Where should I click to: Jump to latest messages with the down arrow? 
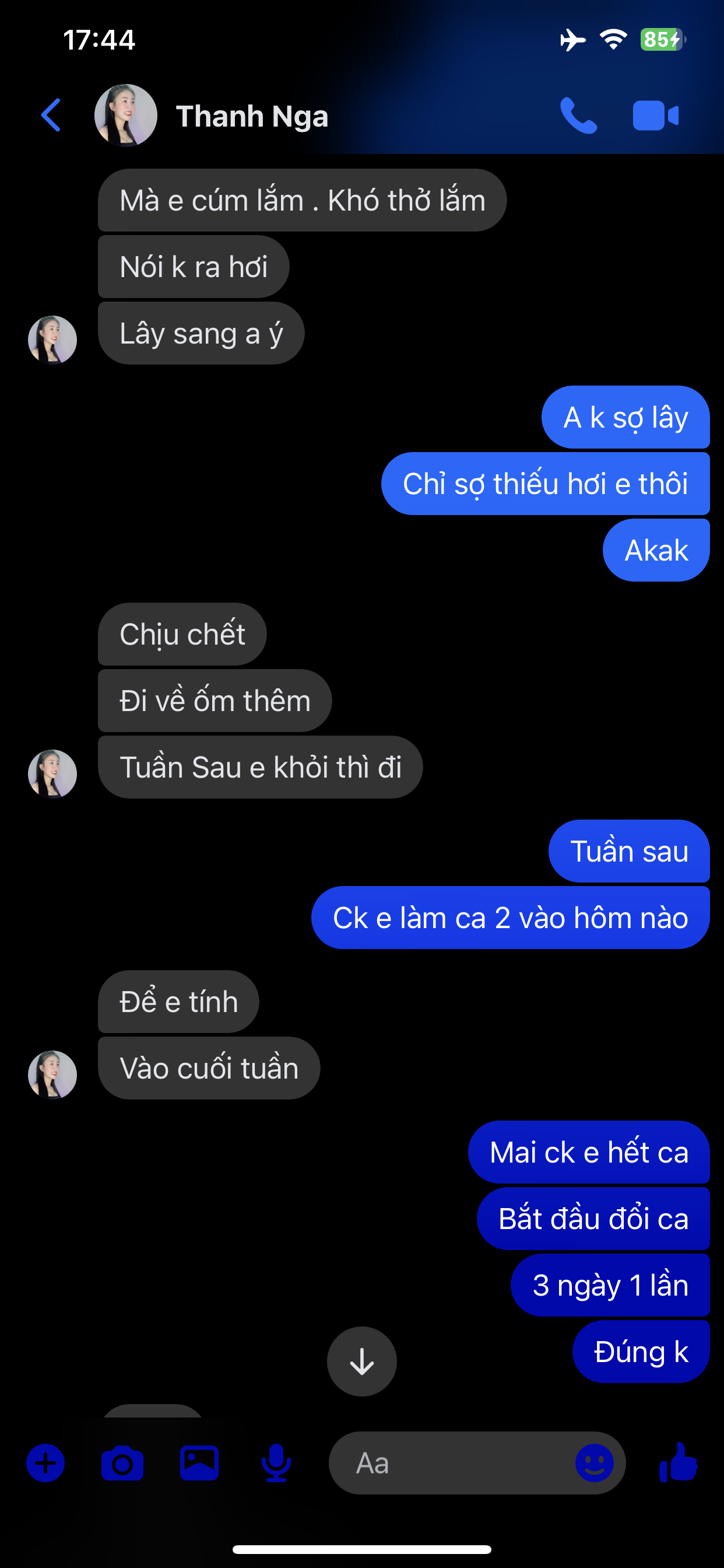point(362,1361)
